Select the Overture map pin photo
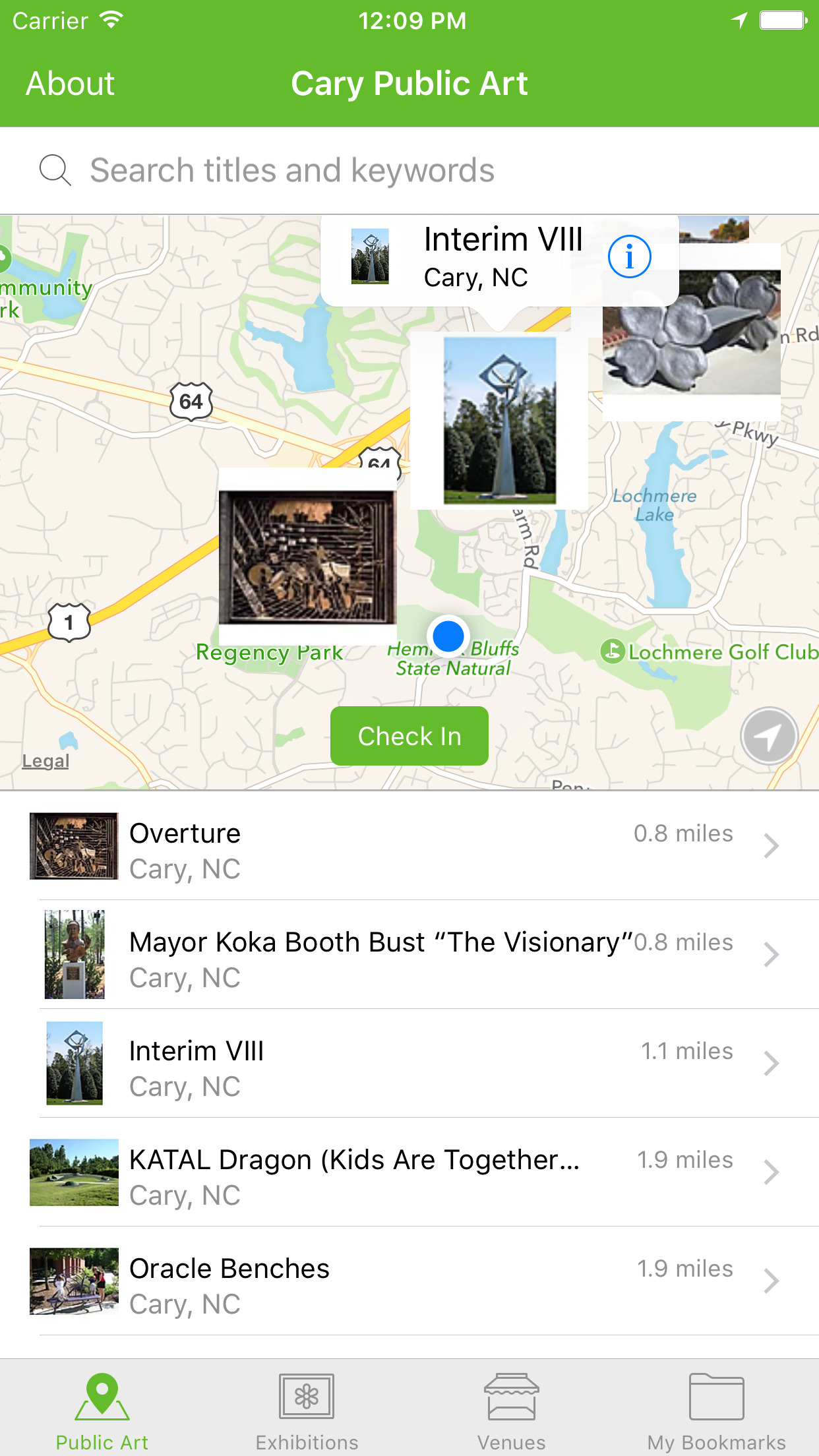 tap(307, 557)
